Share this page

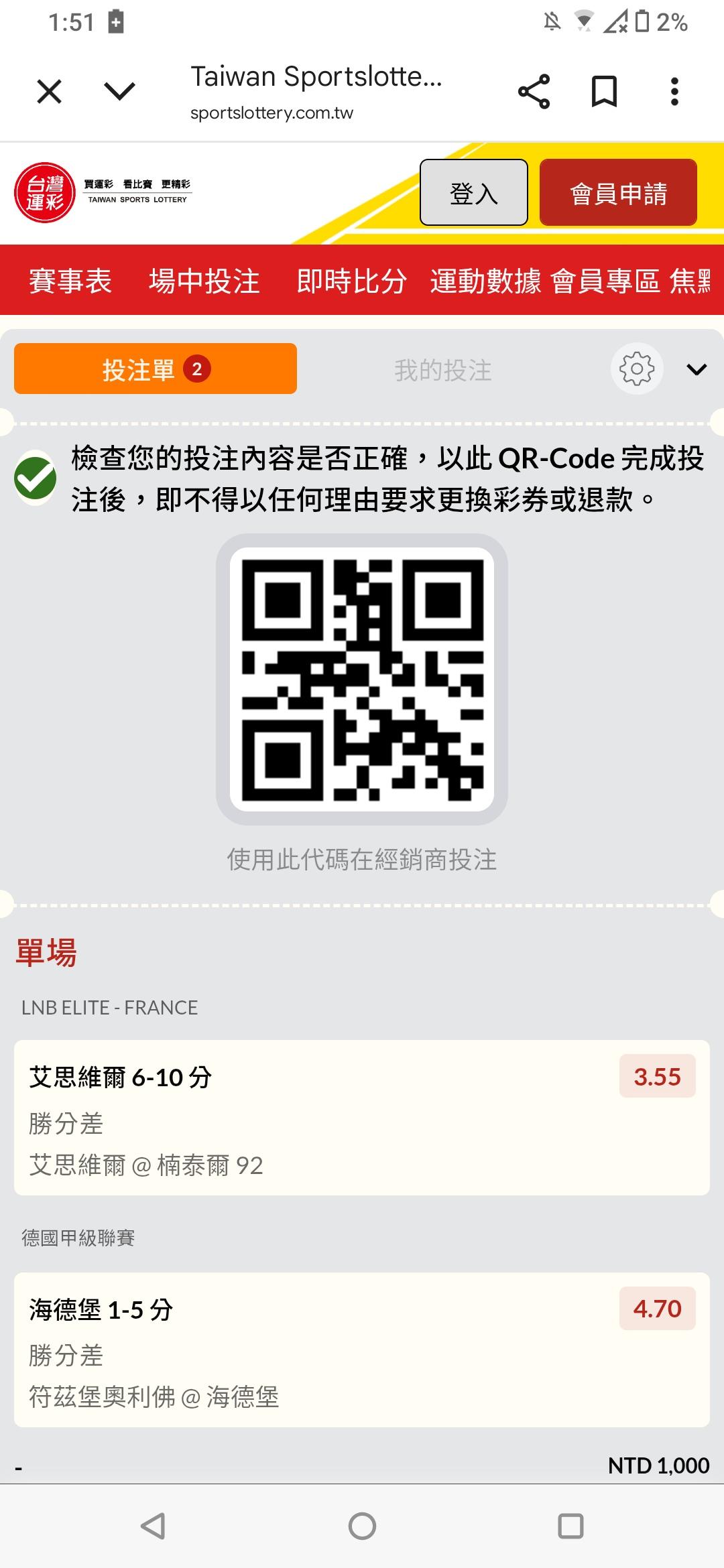coord(534,91)
